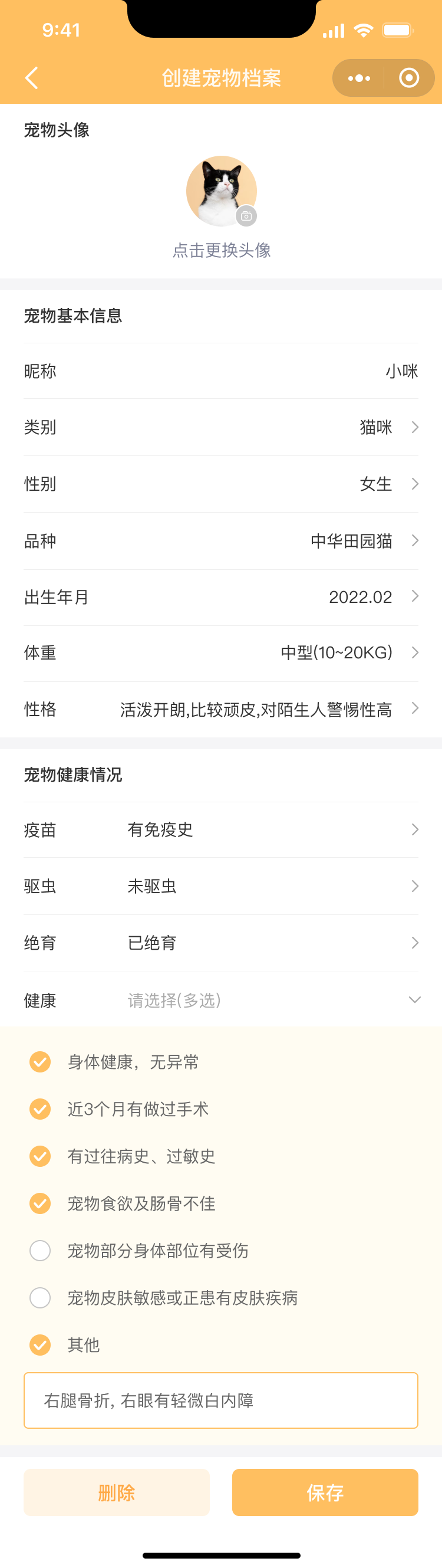This screenshot has height=1568, width=442.
Task: Open the mini program more options menu
Action: (x=359, y=78)
